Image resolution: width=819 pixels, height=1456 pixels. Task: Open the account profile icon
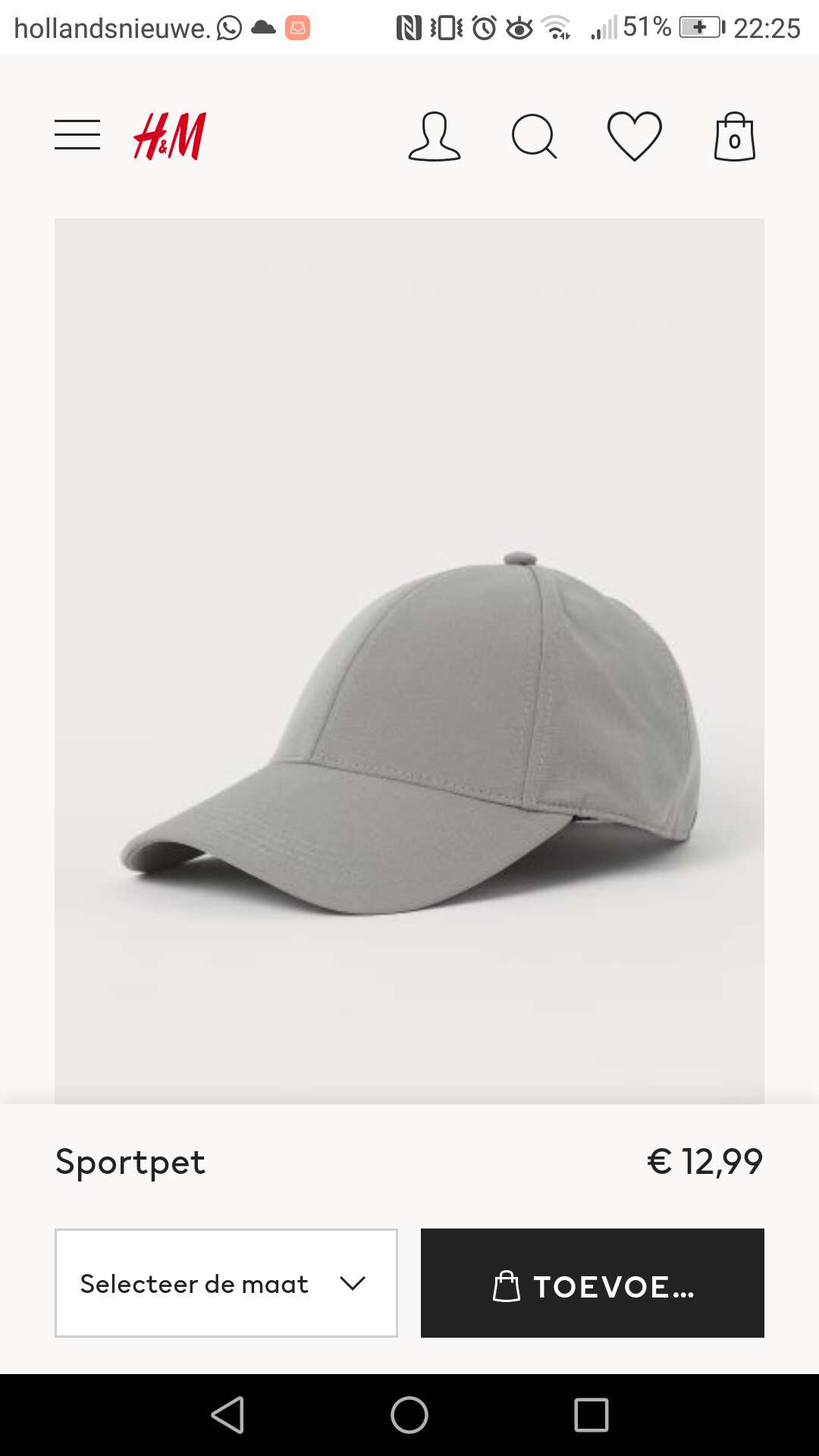click(x=435, y=136)
